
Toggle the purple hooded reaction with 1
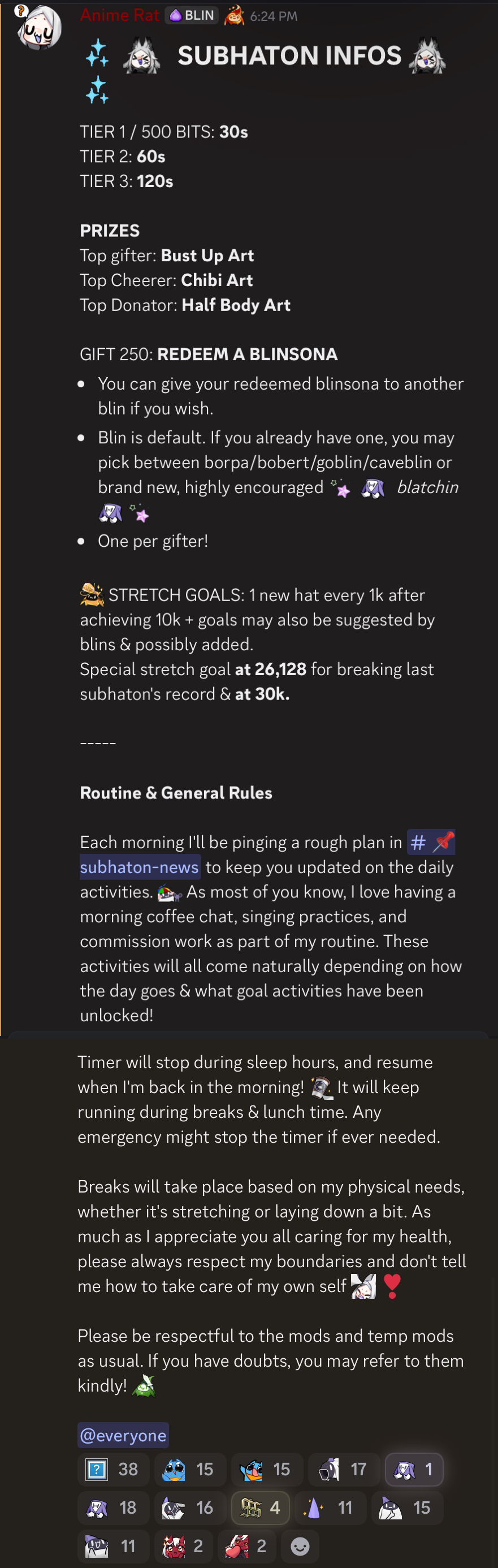click(413, 1470)
